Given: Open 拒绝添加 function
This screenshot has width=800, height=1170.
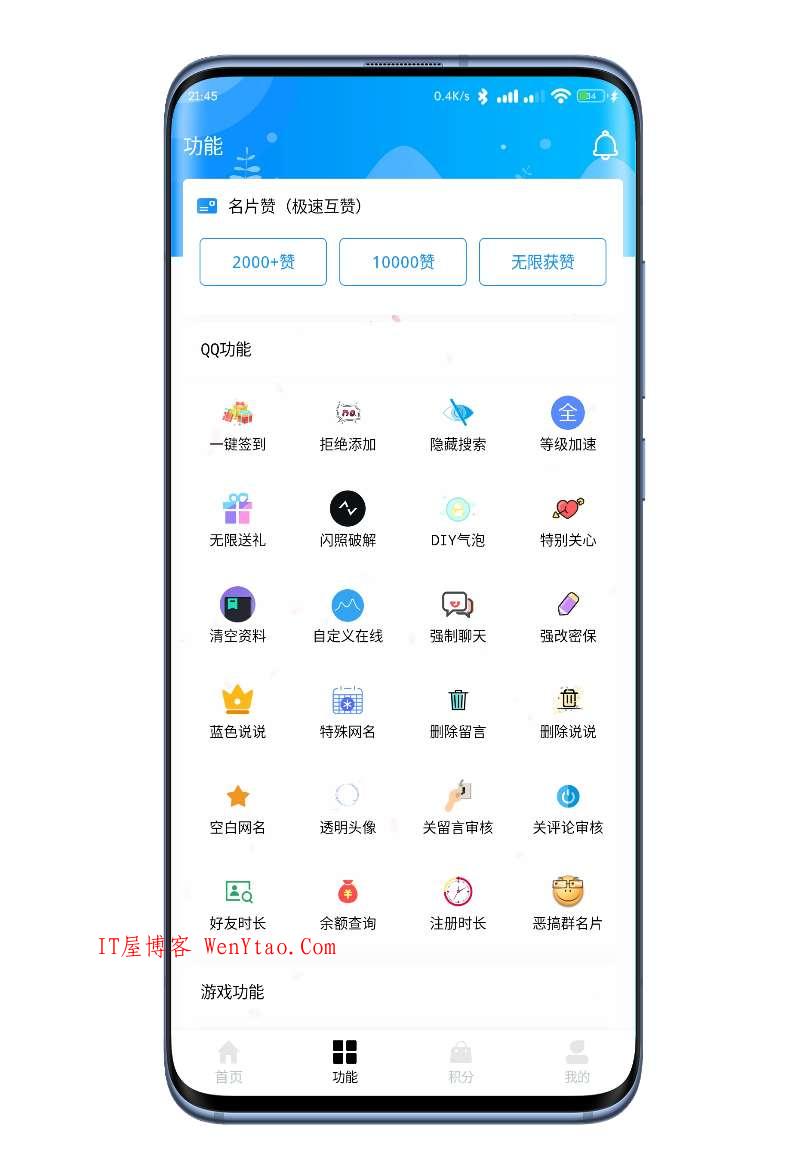Looking at the screenshot, I should point(348,424).
